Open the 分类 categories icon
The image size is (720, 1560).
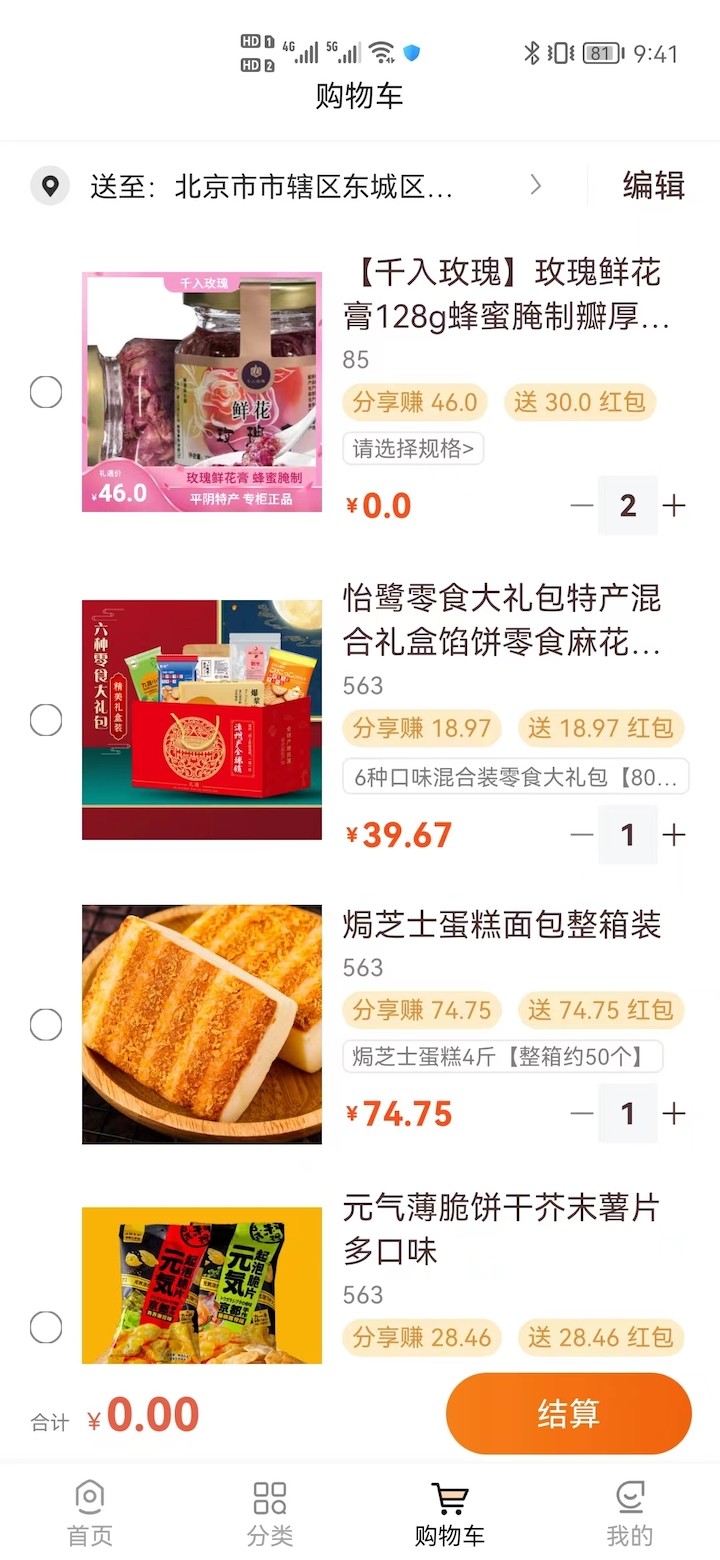[x=268, y=1497]
